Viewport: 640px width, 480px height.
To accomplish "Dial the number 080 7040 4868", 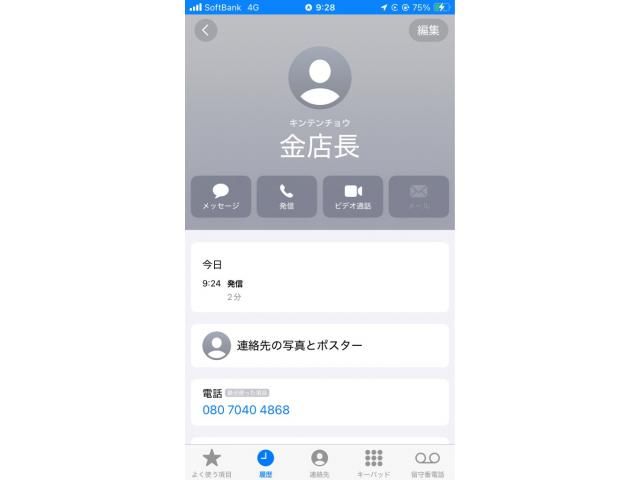I will pyautogui.click(x=246, y=410).
